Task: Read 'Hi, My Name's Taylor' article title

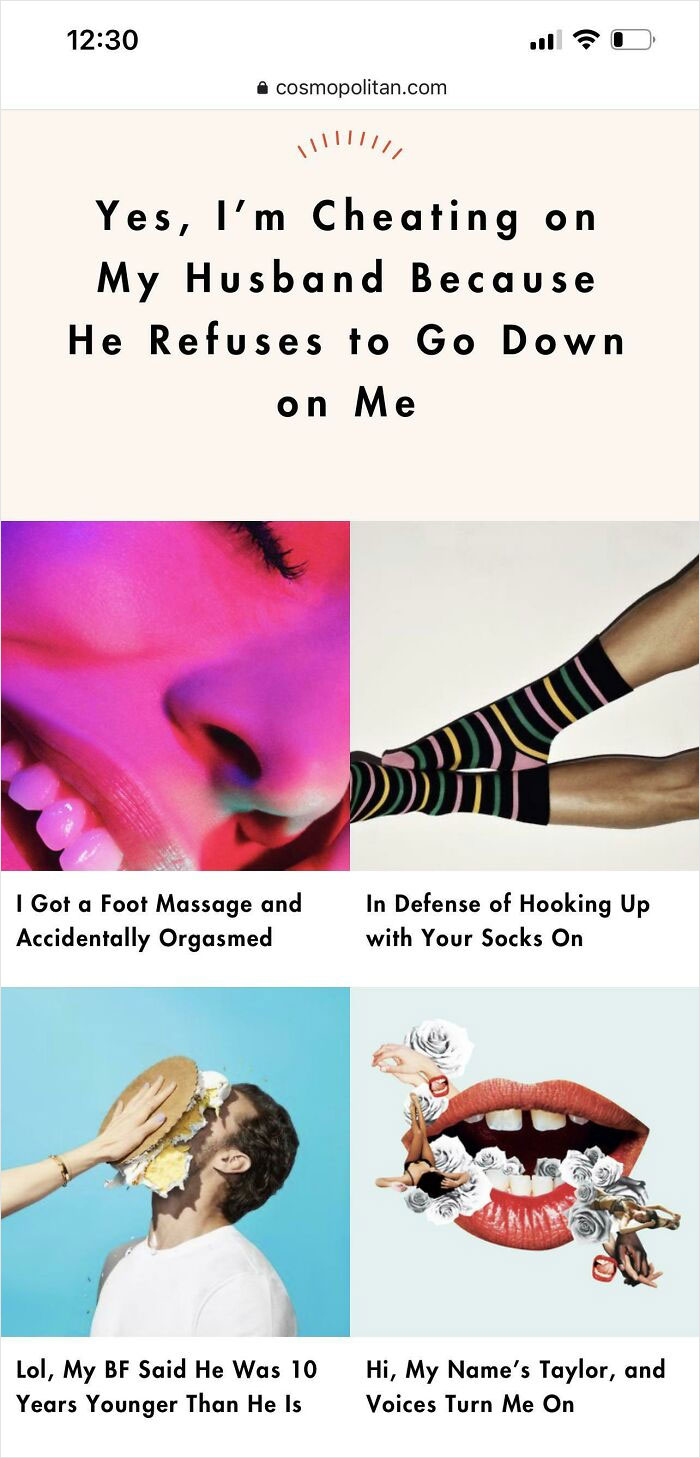Action: pos(515,1386)
